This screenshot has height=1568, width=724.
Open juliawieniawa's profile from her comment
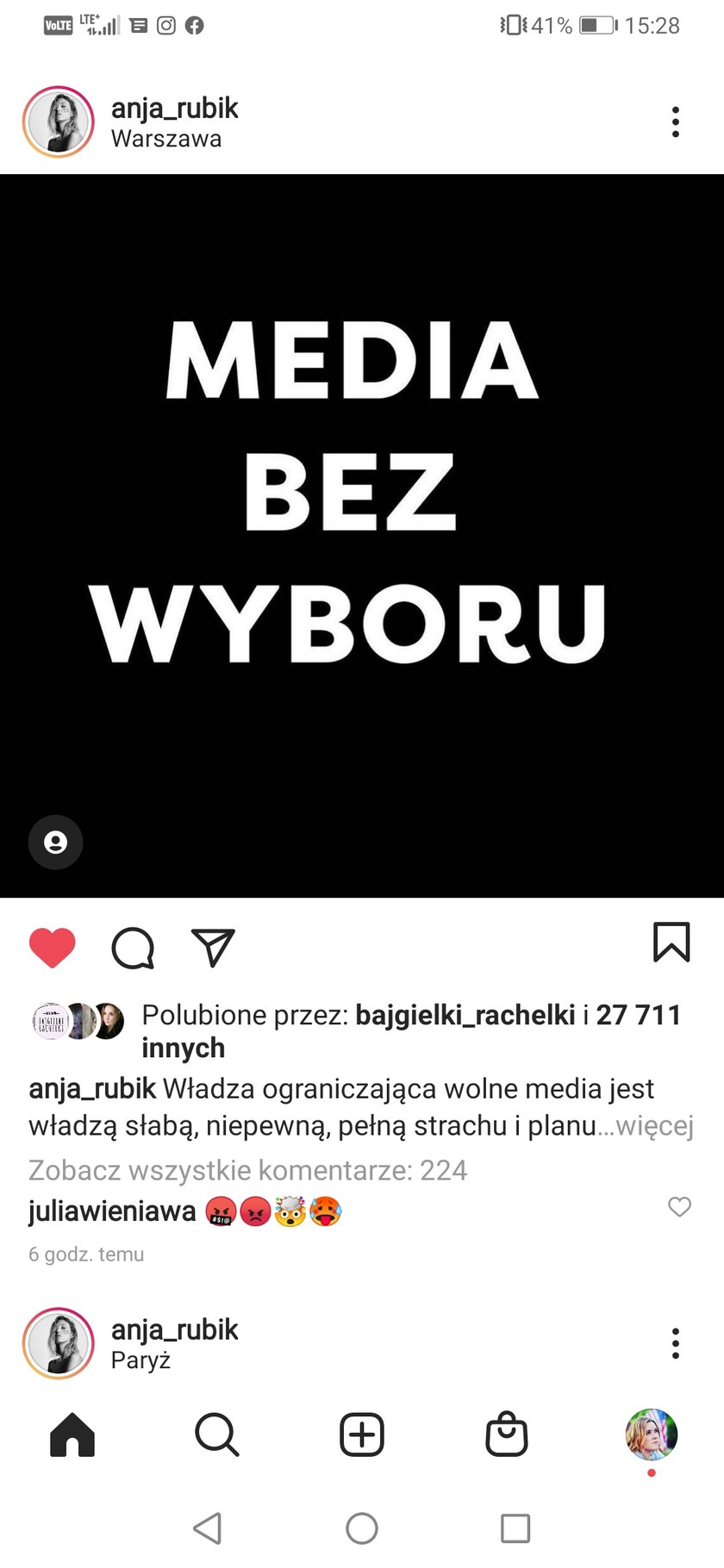(112, 1211)
